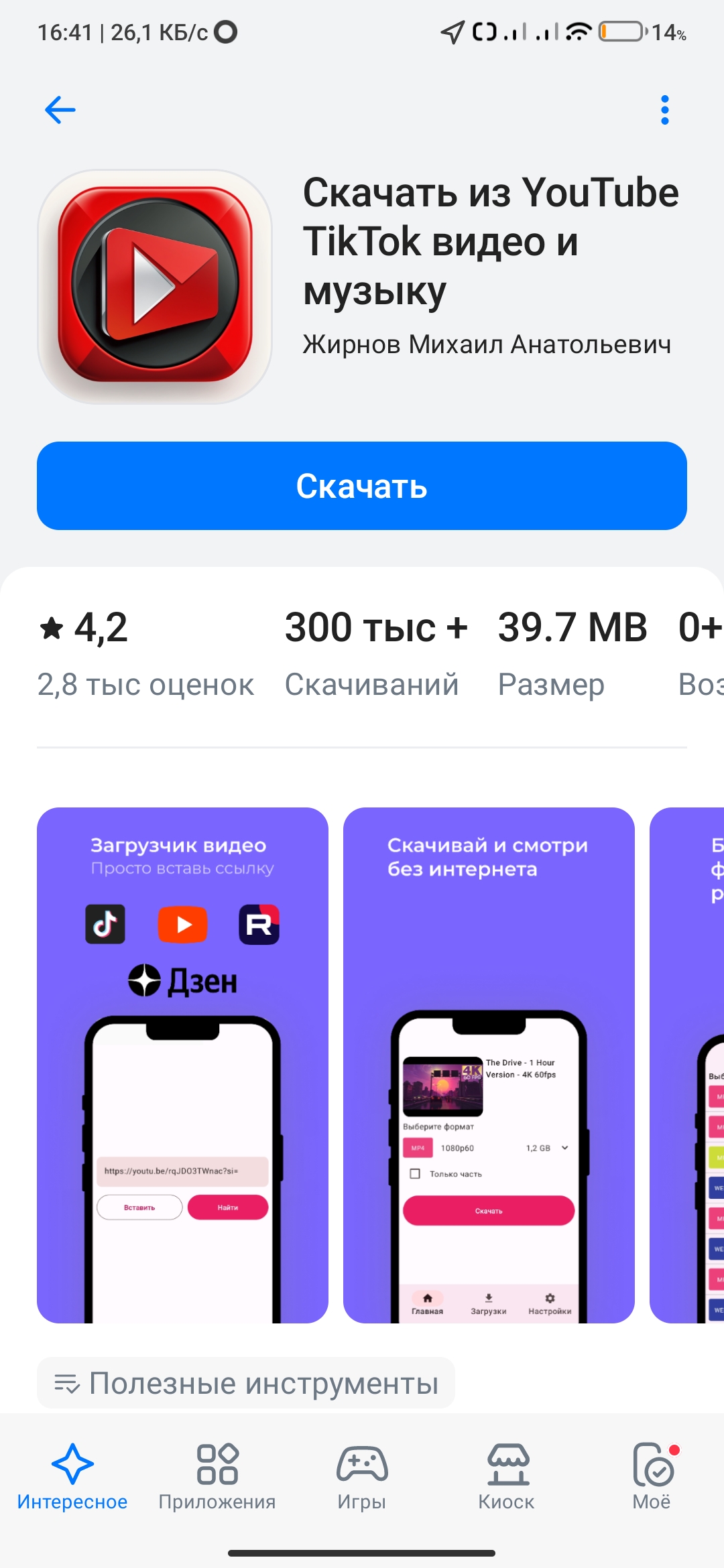View the Загрузчик видео screenshot
This screenshot has height=1568, width=724.
pos(182,1065)
